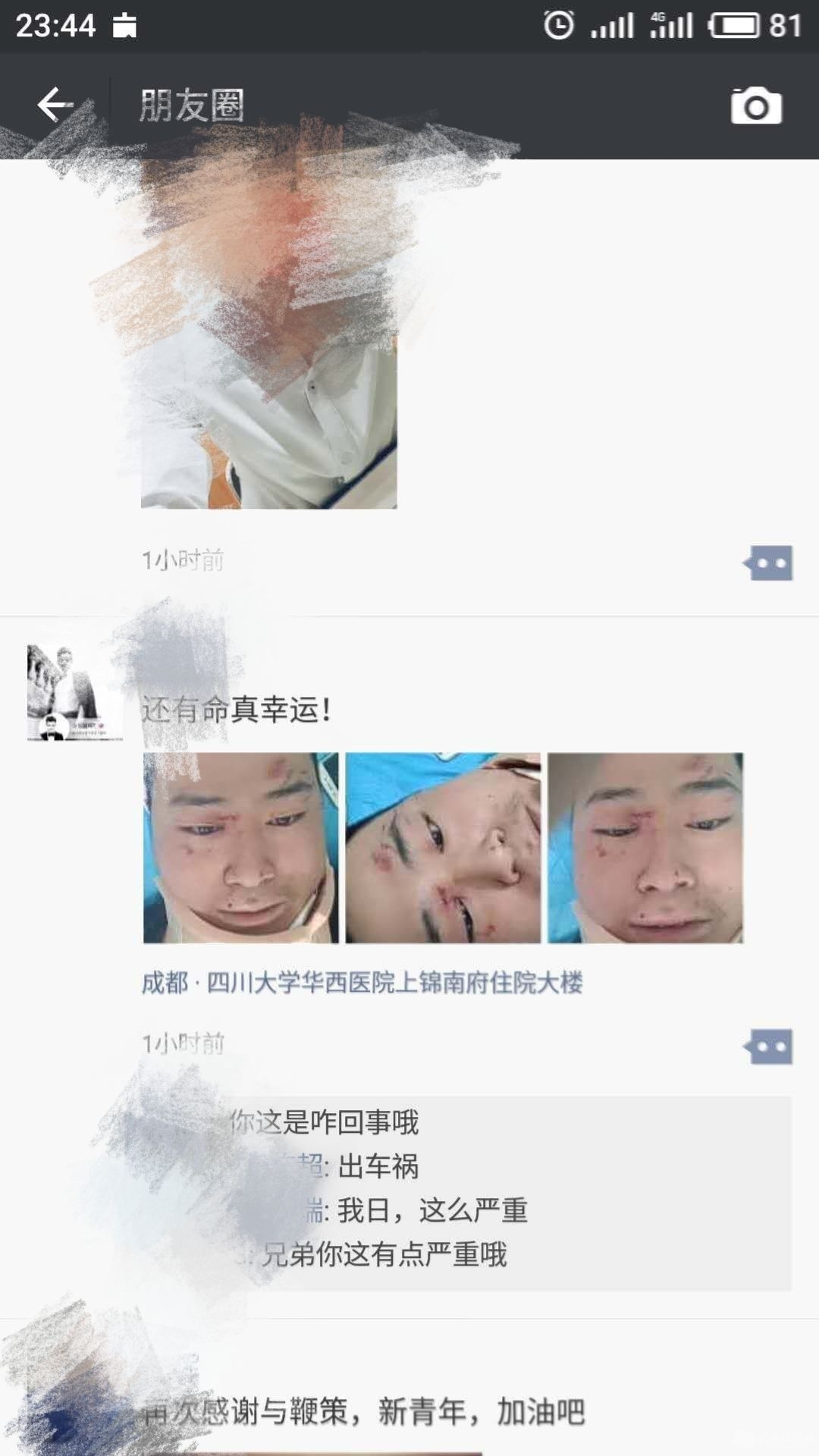This screenshot has width=819, height=1456.
Task: Go back from 朋友圈
Action: point(55,105)
